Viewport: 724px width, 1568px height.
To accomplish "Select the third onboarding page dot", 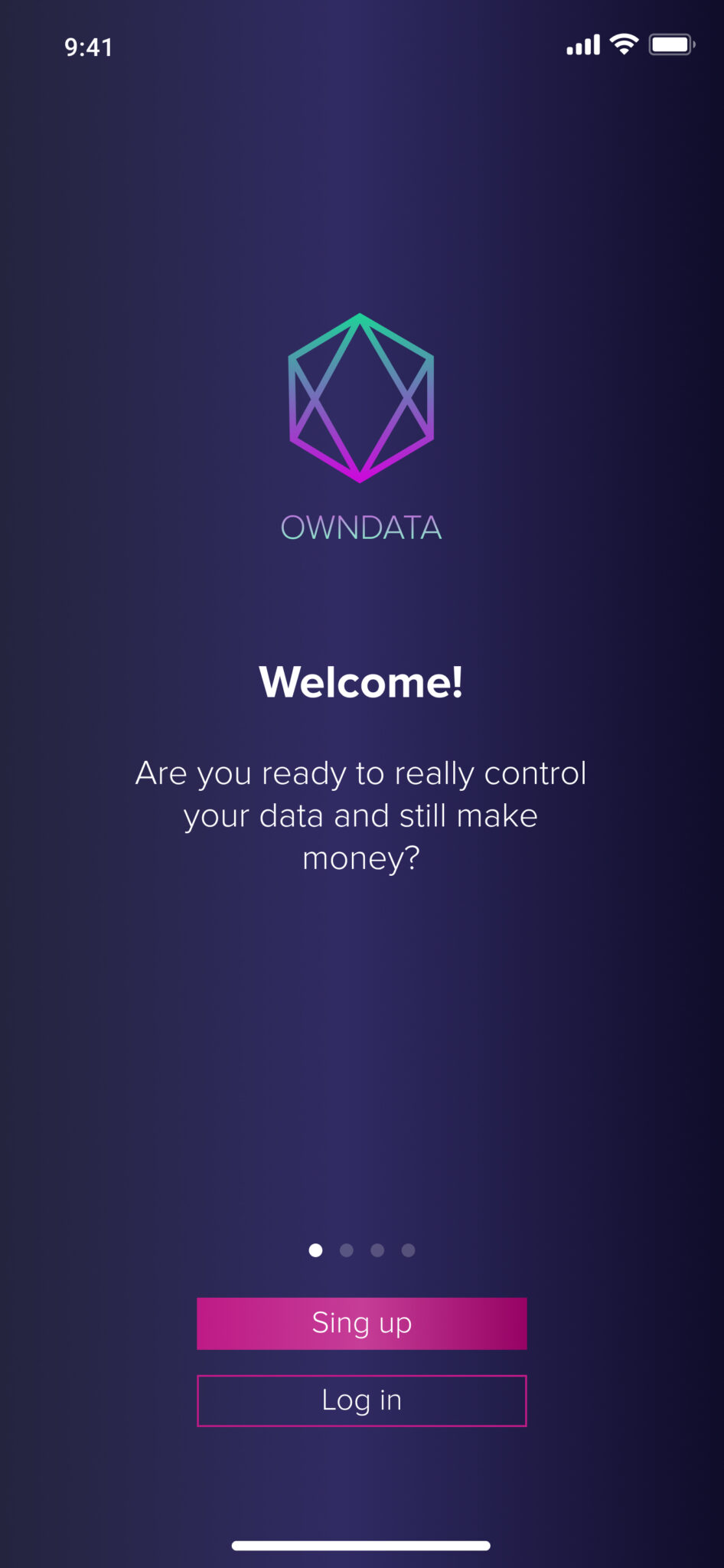I will tap(377, 1250).
